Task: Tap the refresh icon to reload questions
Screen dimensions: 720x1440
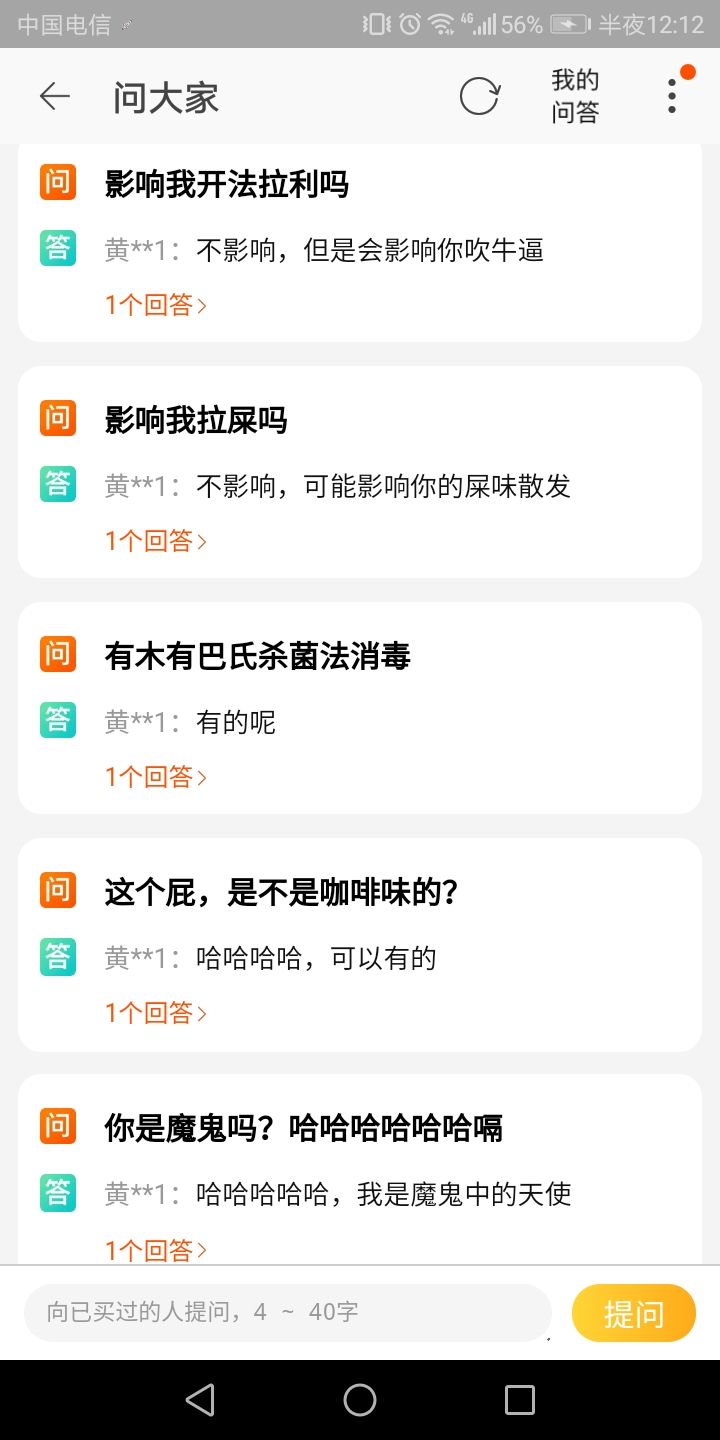Action: pos(479,96)
